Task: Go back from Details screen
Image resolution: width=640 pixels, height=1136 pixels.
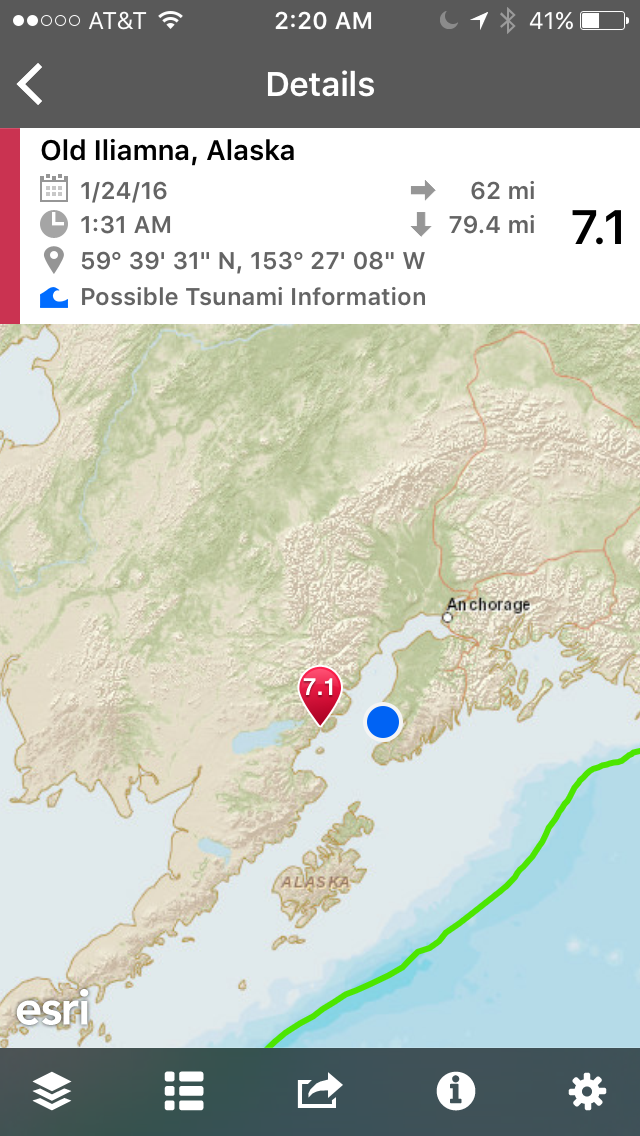Action: click(31, 84)
